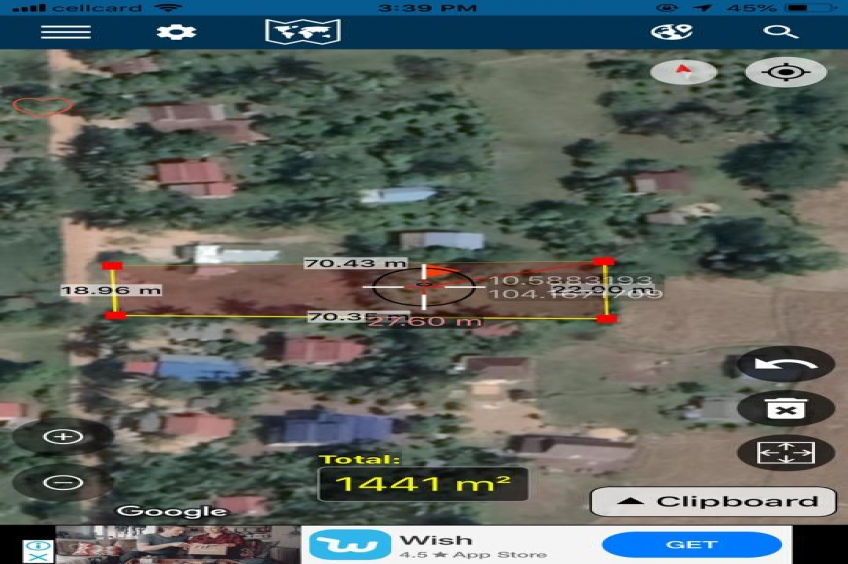The height and width of the screenshot is (564, 848).
Task: Open the settings gear
Action: [176, 32]
